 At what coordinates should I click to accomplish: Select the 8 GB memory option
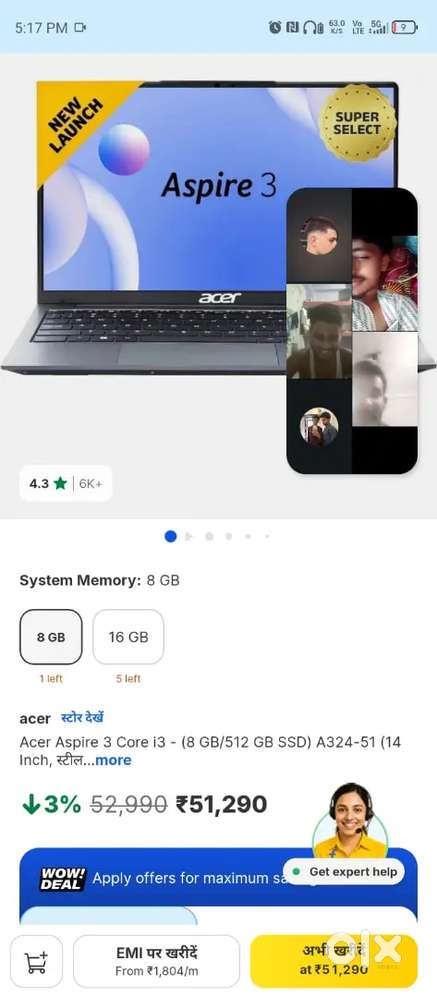coord(51,636)
